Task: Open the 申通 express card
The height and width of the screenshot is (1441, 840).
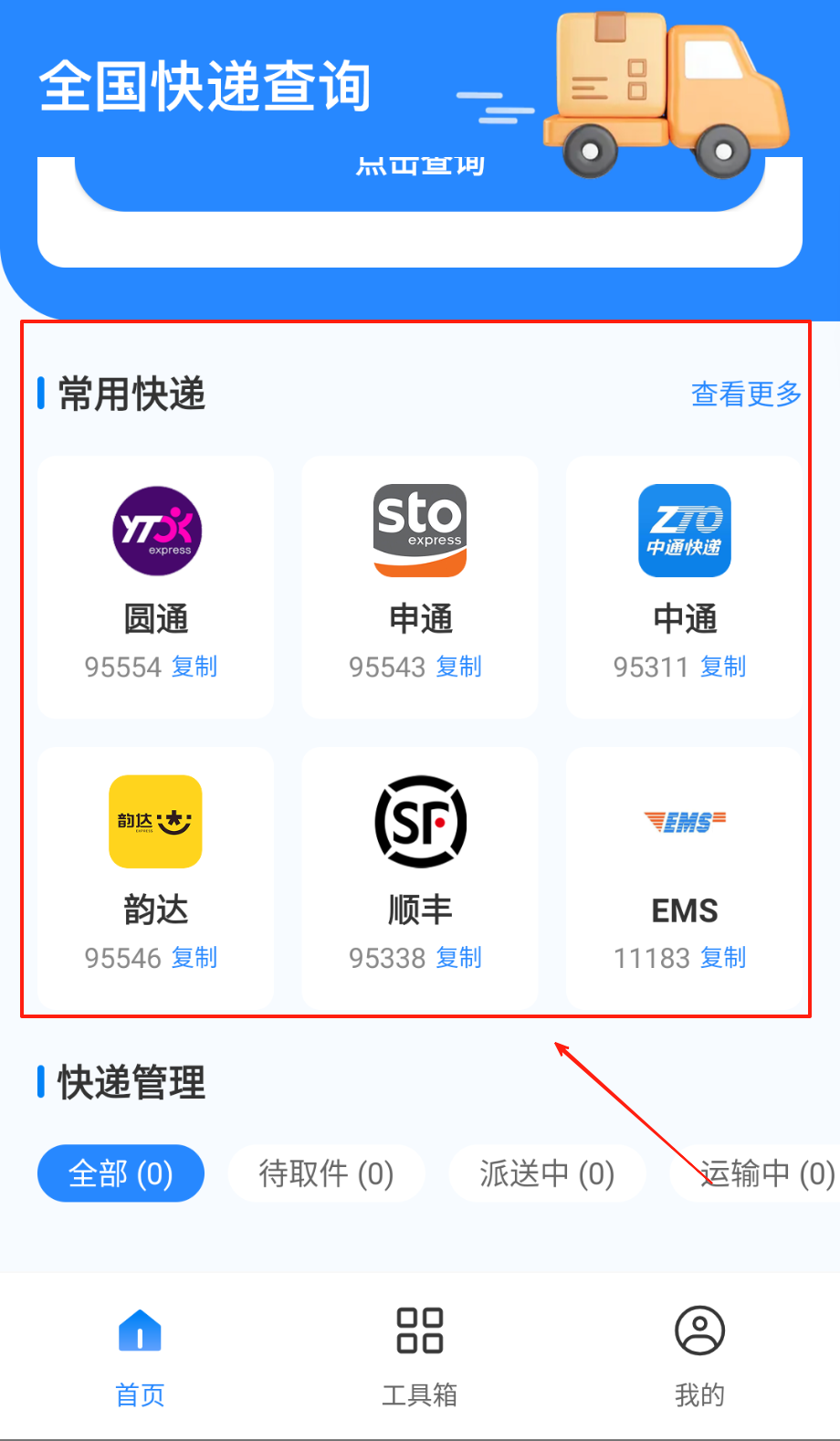Action: point(420,566)
